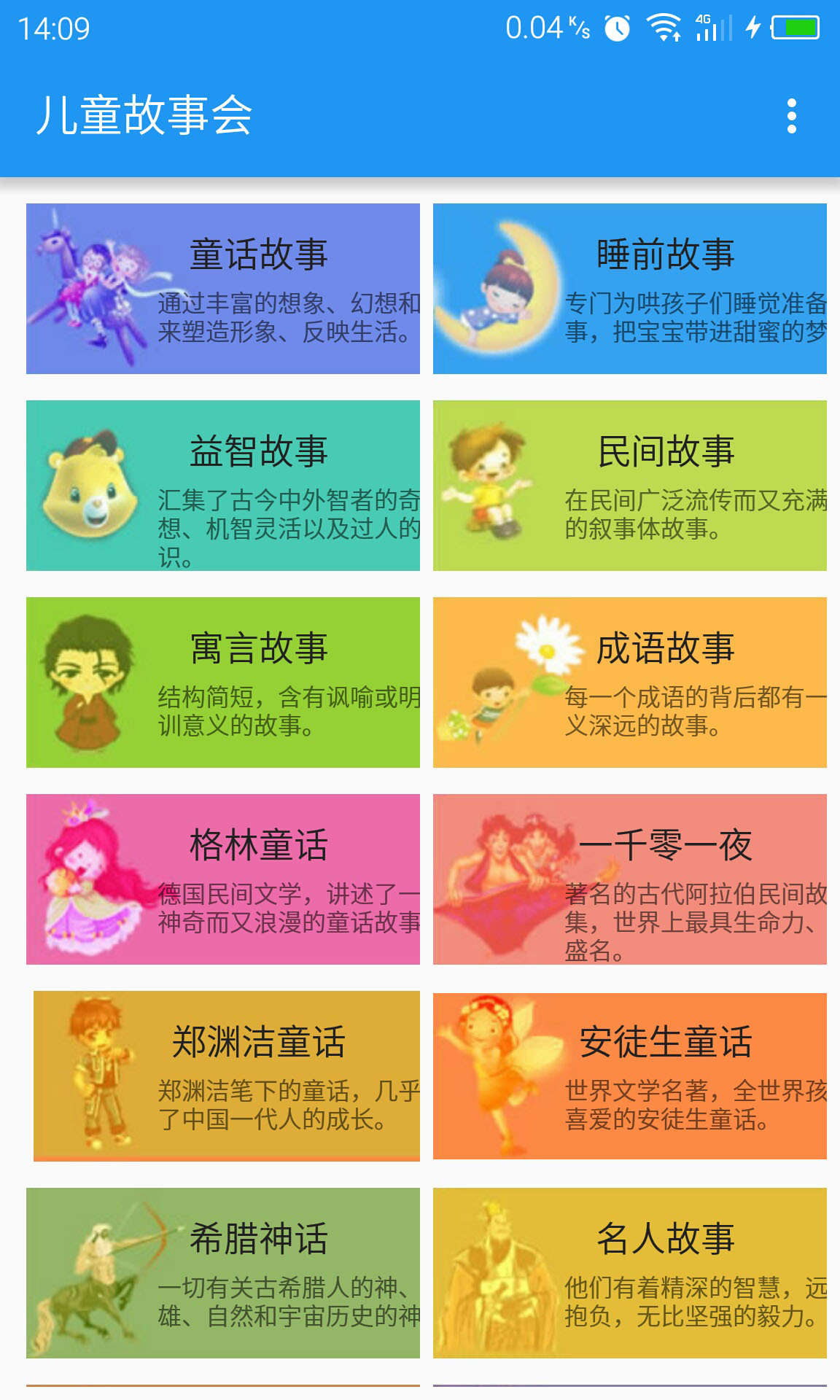Tap the app title 儿童故事会
840x1400 pixels.
pos(146,115)
